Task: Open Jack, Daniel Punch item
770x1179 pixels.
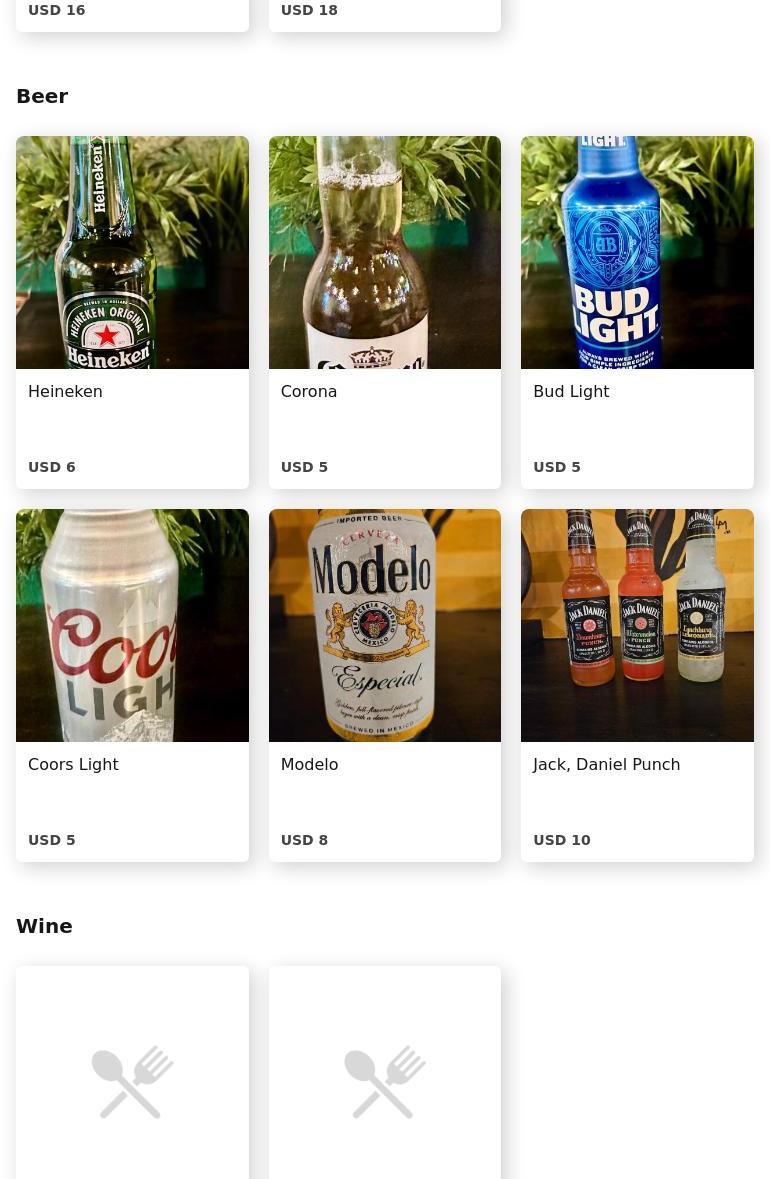Action: pyautogui.click(x=637, y=685)
